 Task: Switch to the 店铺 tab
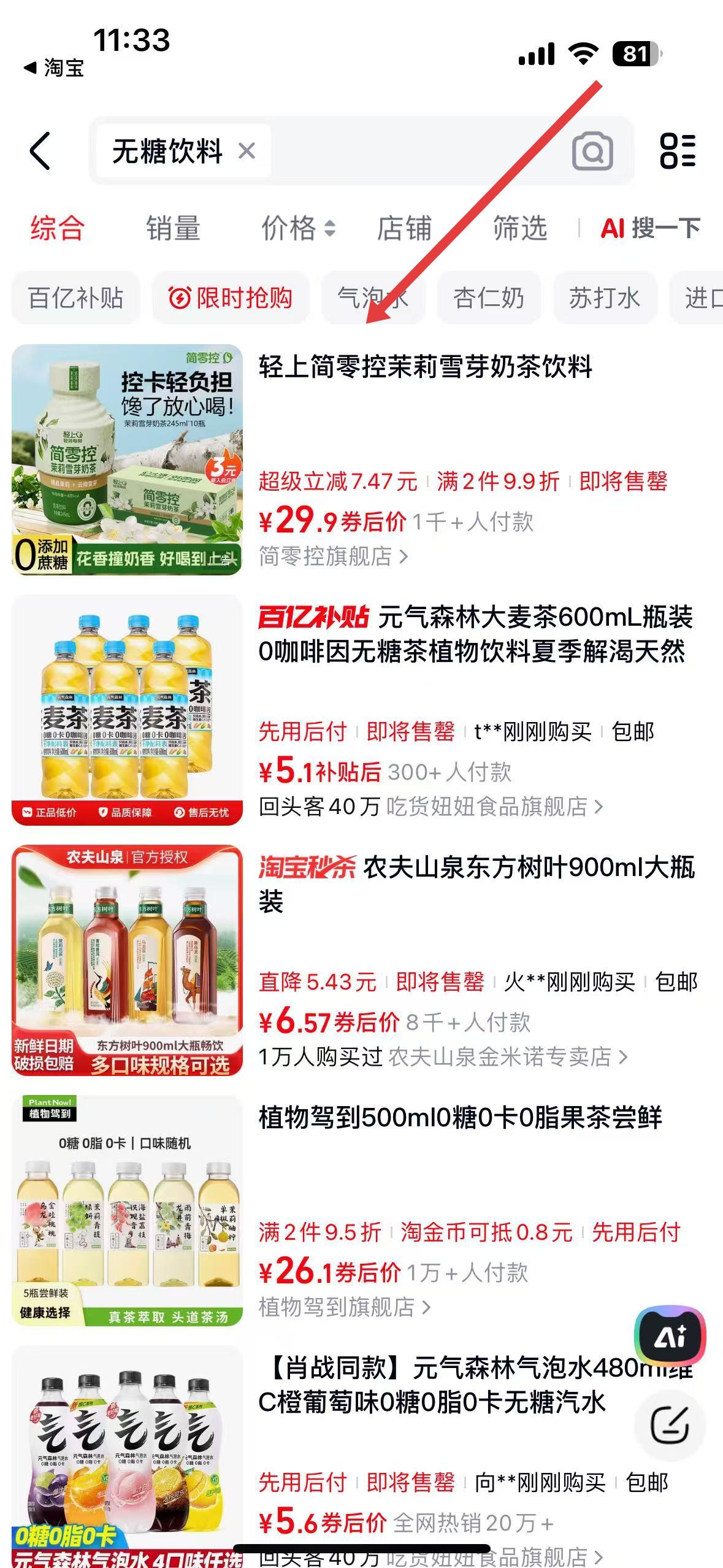[404, 229]
